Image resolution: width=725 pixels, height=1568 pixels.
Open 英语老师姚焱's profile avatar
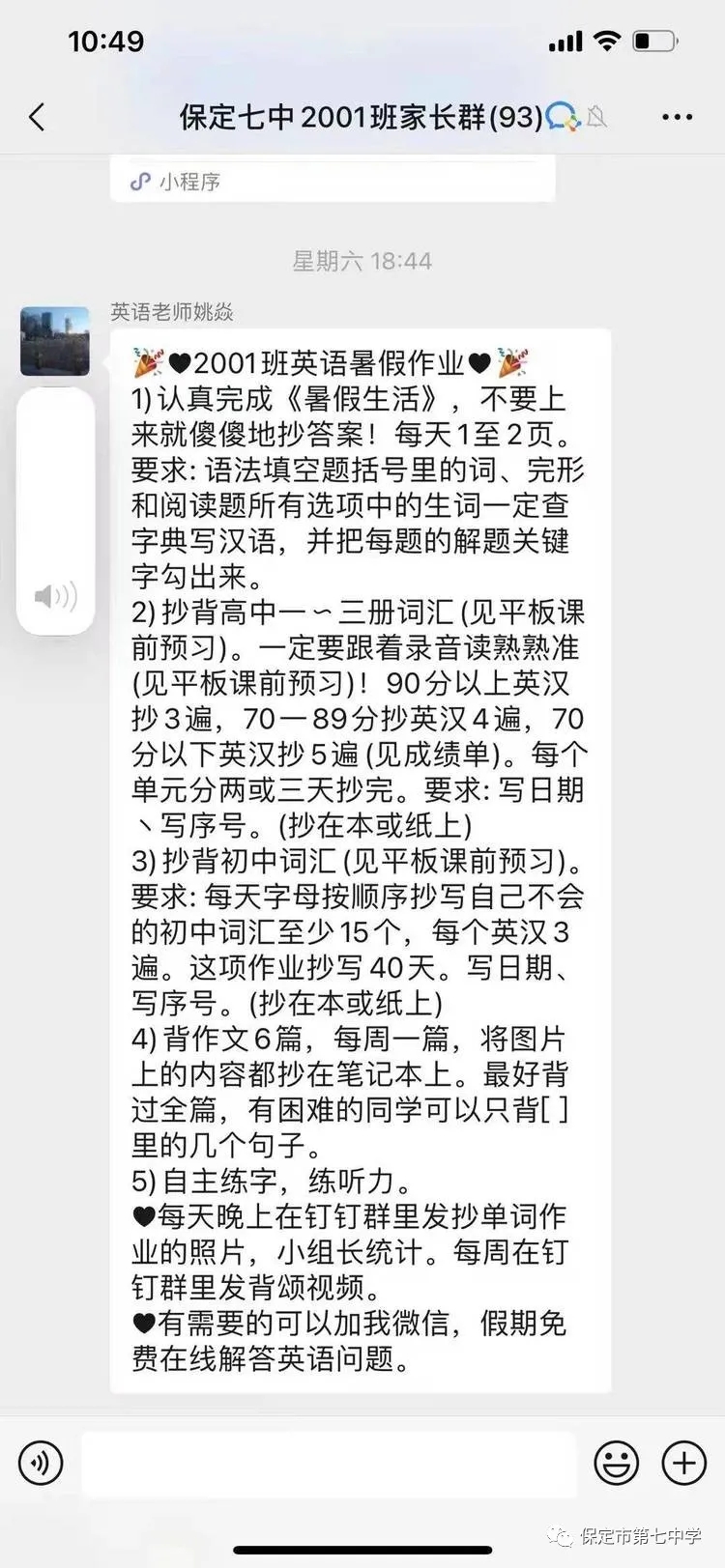pos(55,341)
